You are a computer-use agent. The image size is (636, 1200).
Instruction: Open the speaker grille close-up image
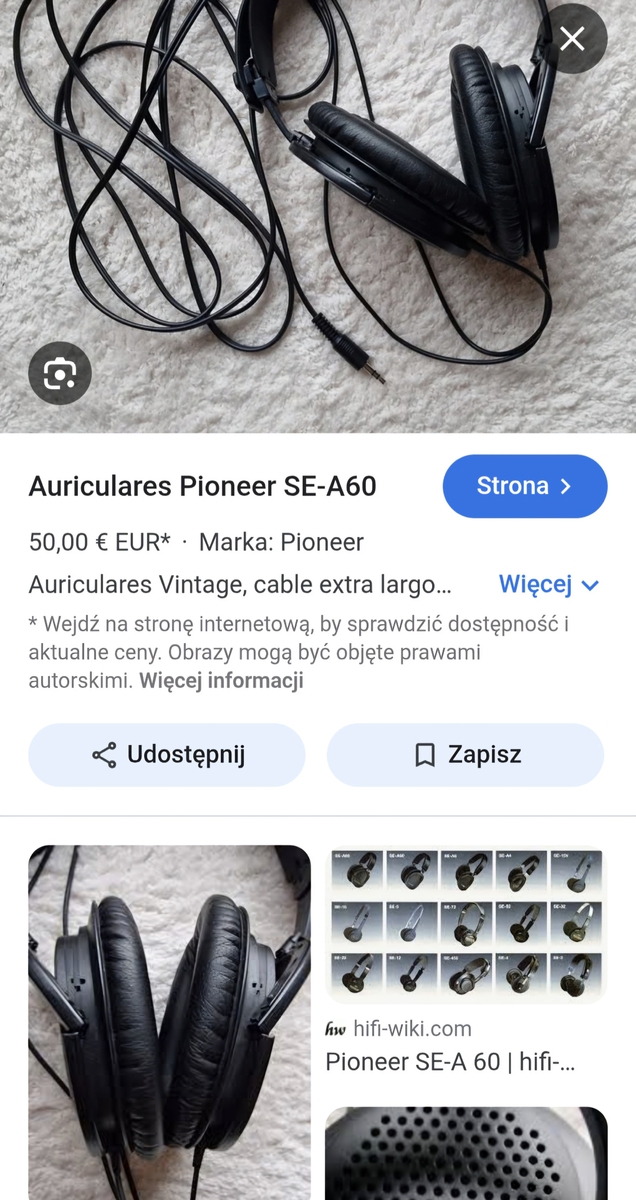tap(466, 1153)
